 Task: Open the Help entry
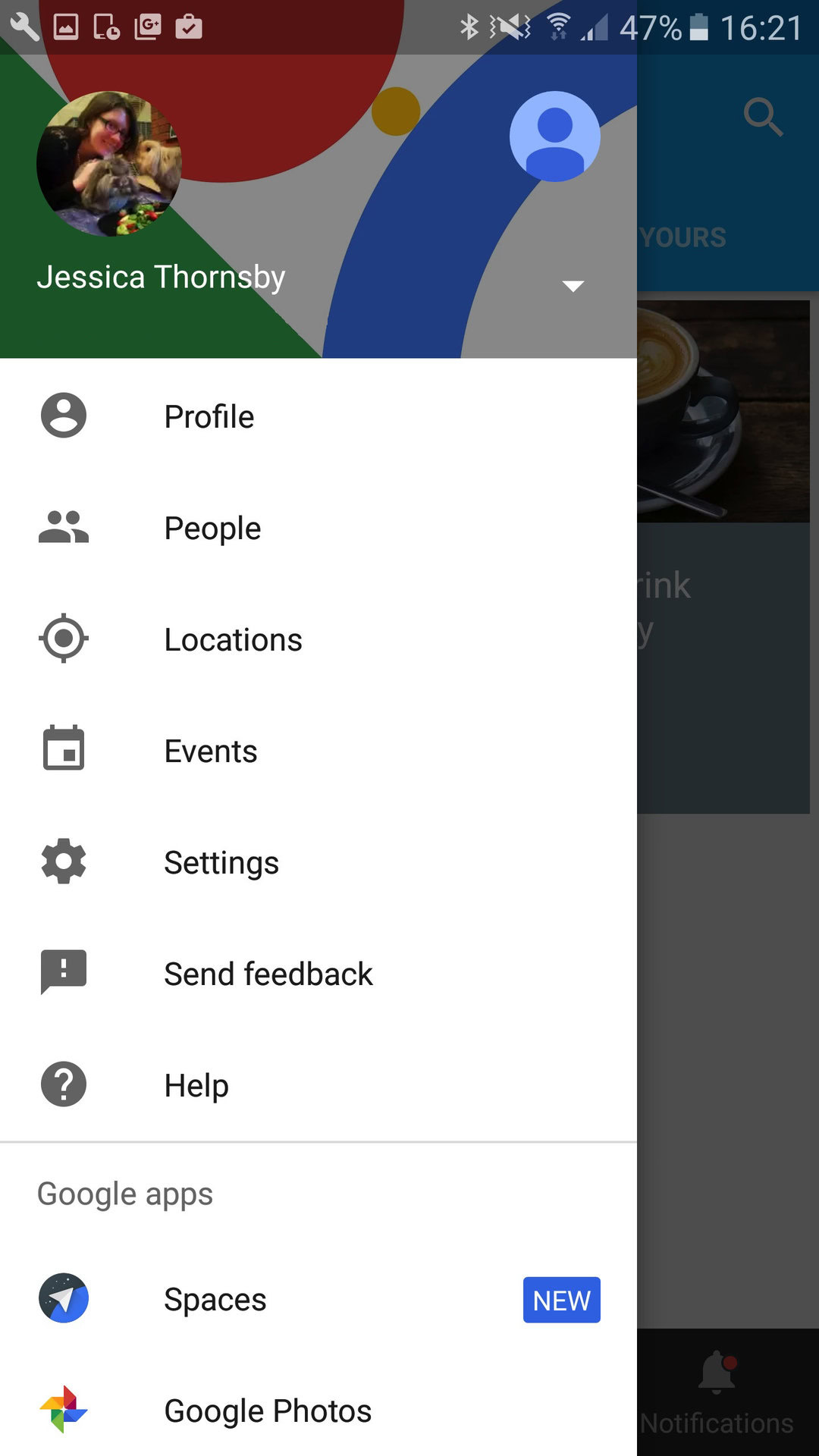(196, 1084)
